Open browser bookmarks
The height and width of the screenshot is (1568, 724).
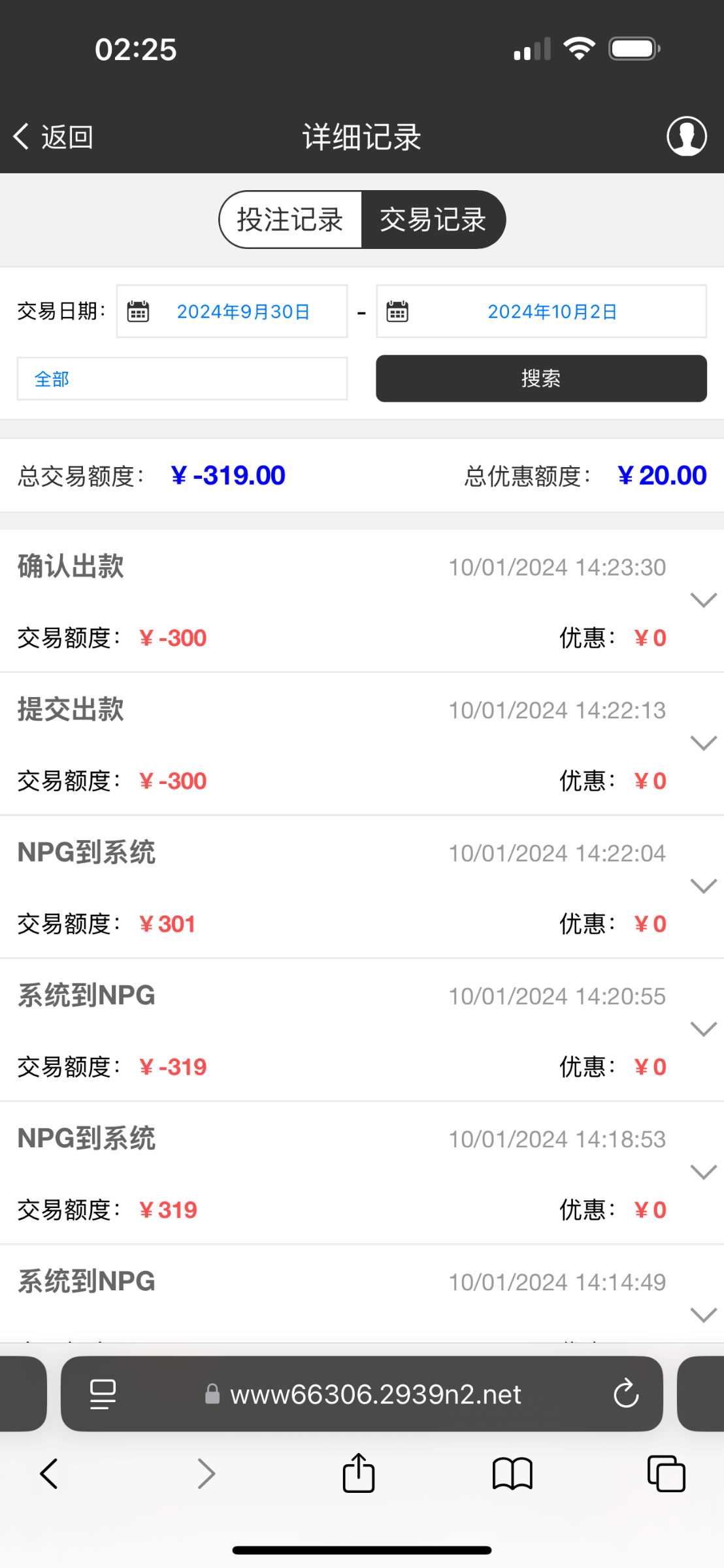coord(512,1475)
